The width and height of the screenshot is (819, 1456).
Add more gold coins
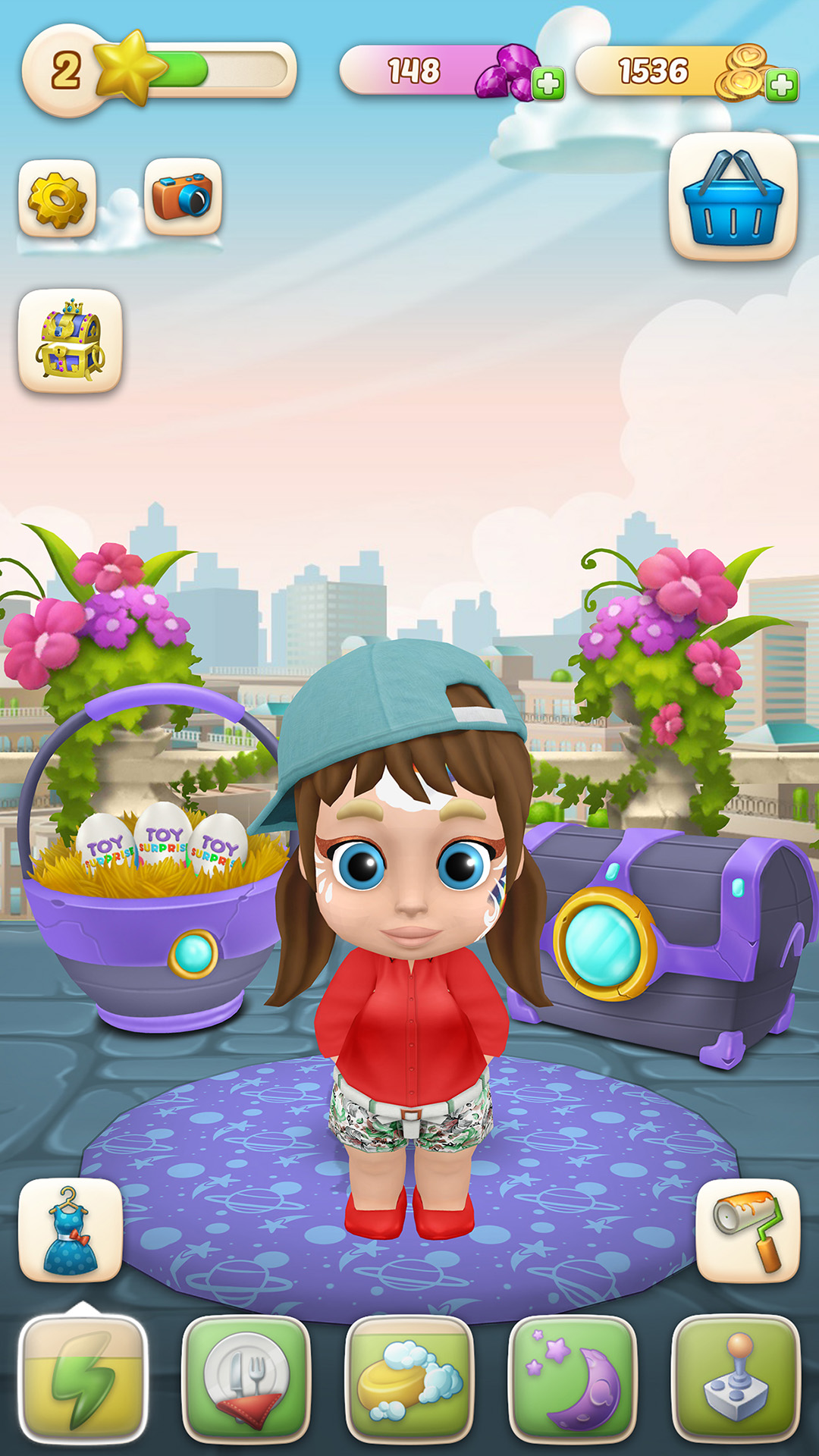click(782, 85)
